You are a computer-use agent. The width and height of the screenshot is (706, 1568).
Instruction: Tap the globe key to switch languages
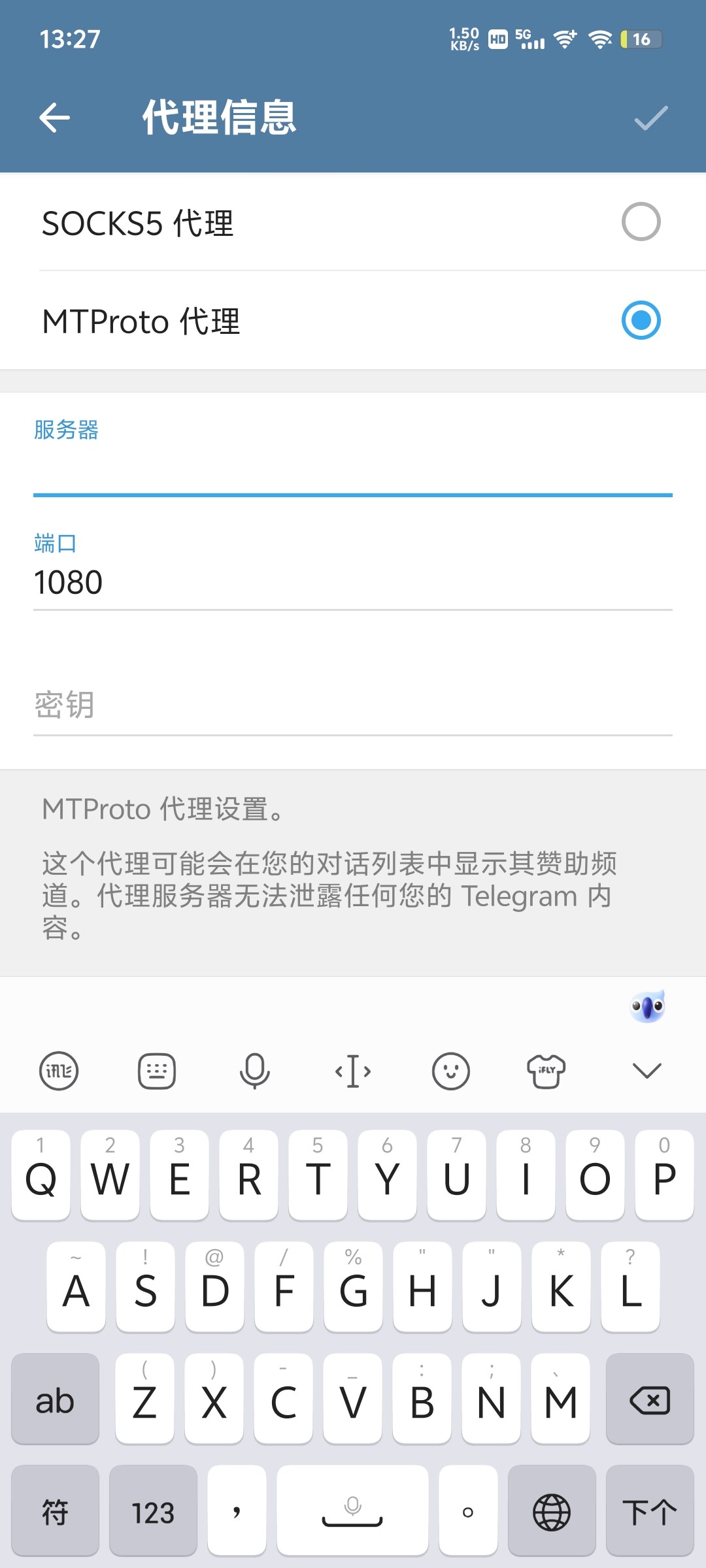(x=552, y=1512)
